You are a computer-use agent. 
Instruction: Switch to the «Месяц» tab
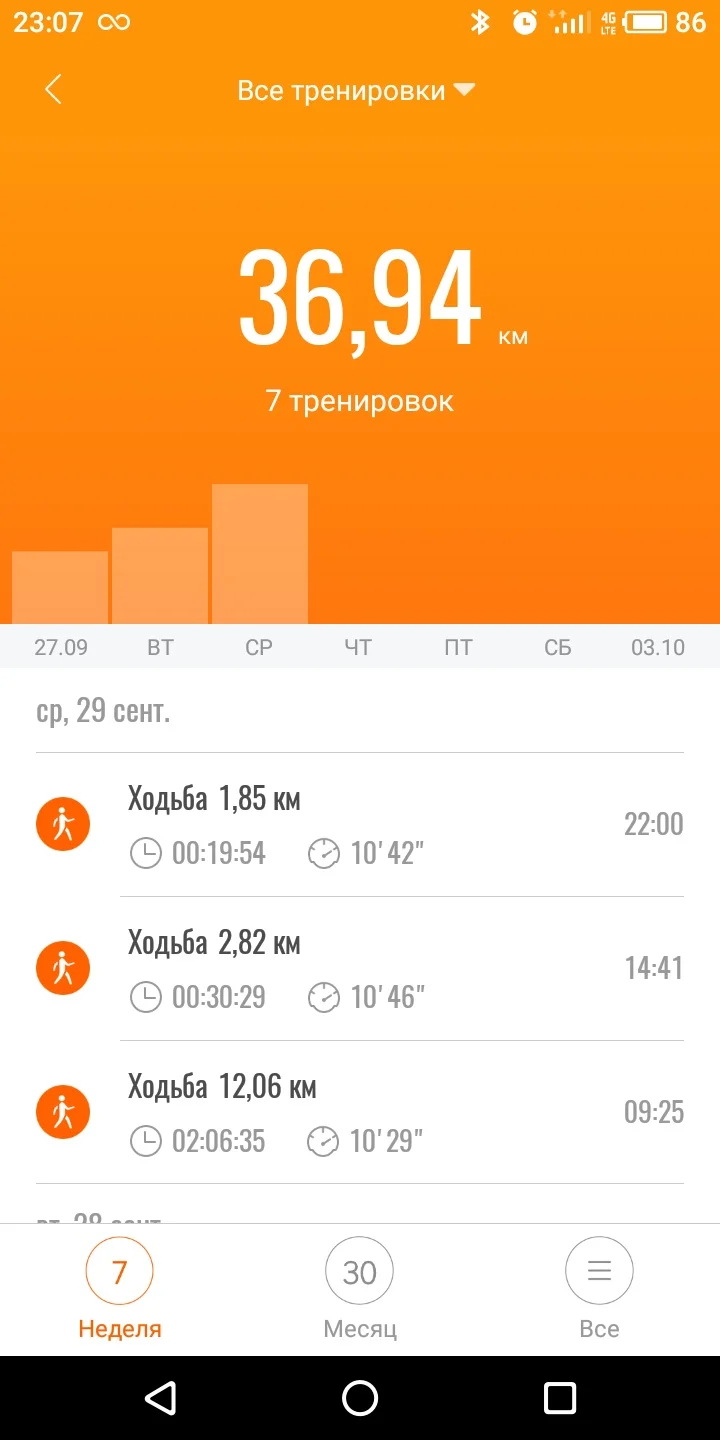(x=360, y=1288)
